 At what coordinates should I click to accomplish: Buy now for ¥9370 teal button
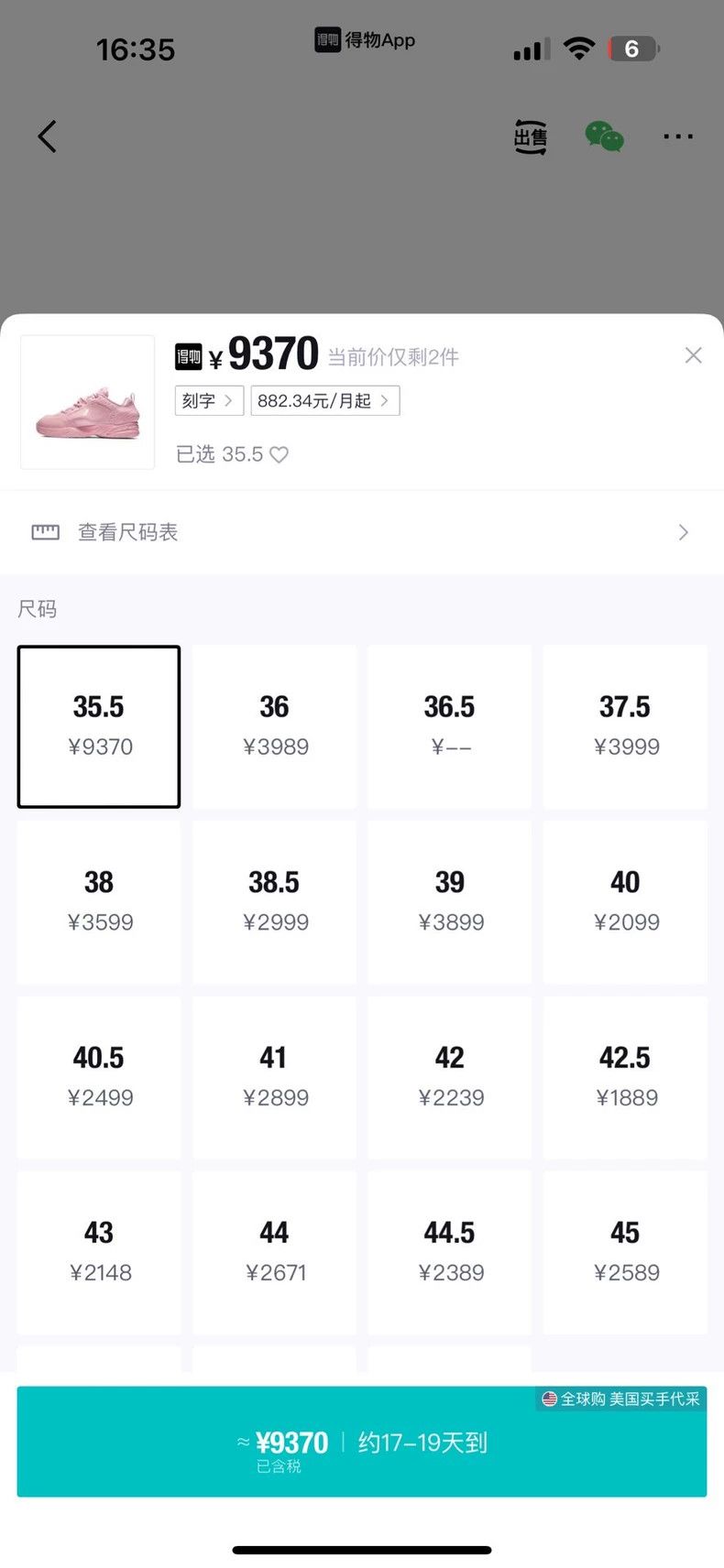[x=362, y=1442]
